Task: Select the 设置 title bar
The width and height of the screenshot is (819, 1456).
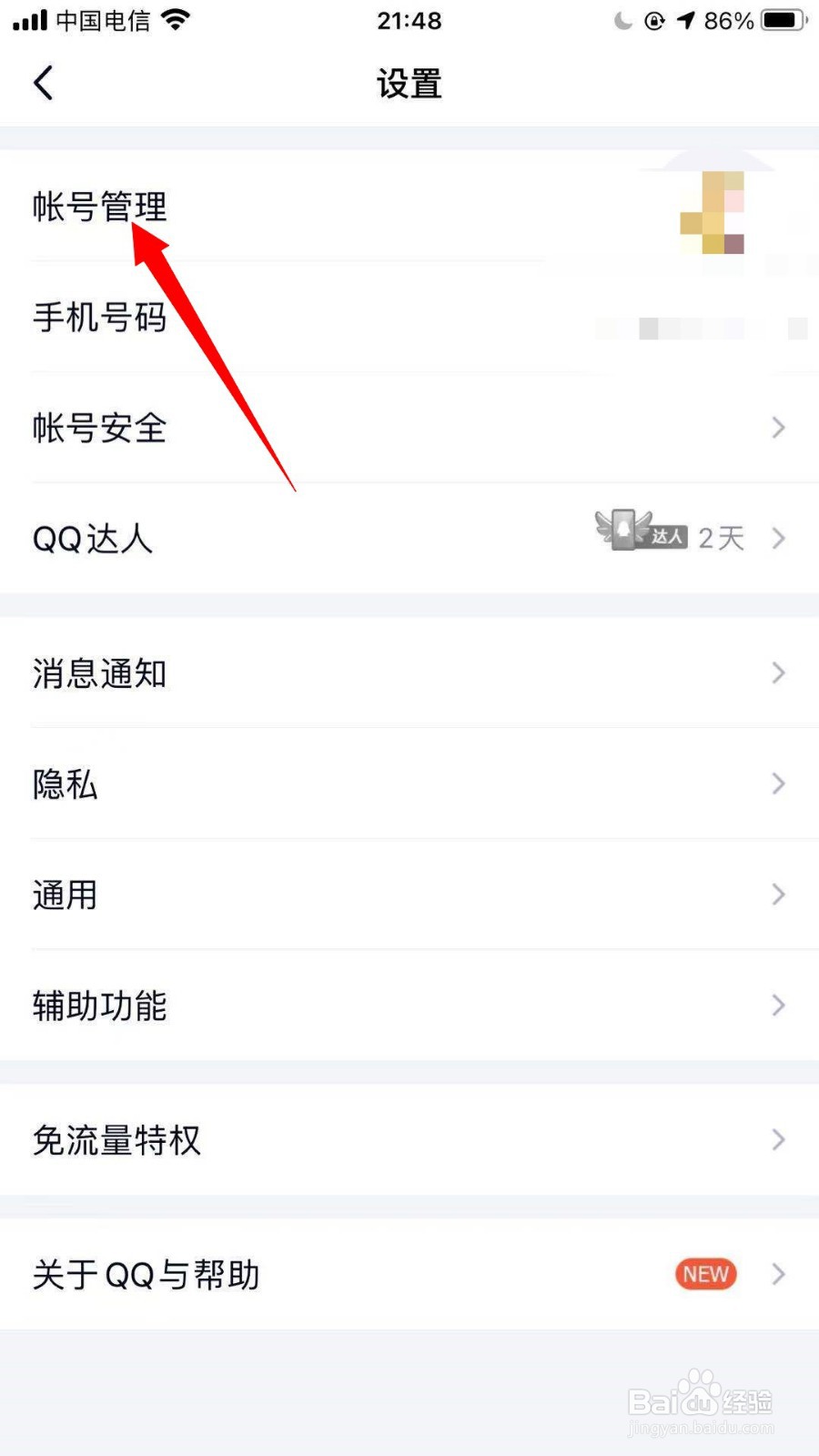Action: click(x=409, y=82)
